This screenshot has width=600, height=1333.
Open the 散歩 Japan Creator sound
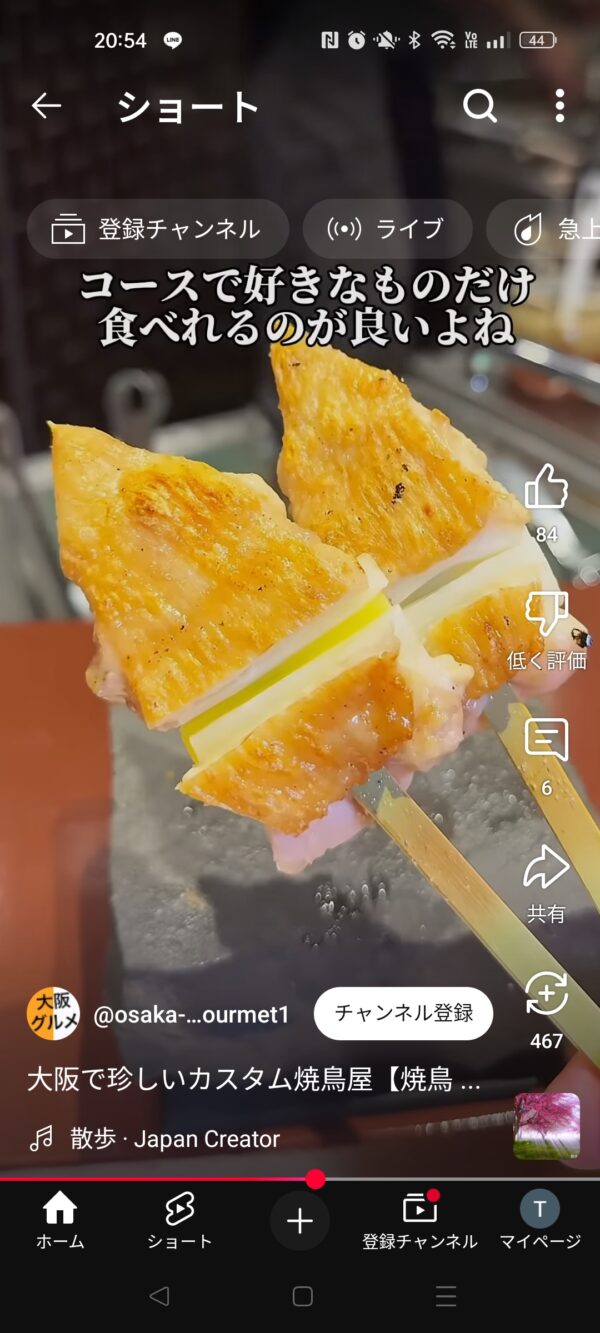pyautogui.click(x=155, y=1138)
